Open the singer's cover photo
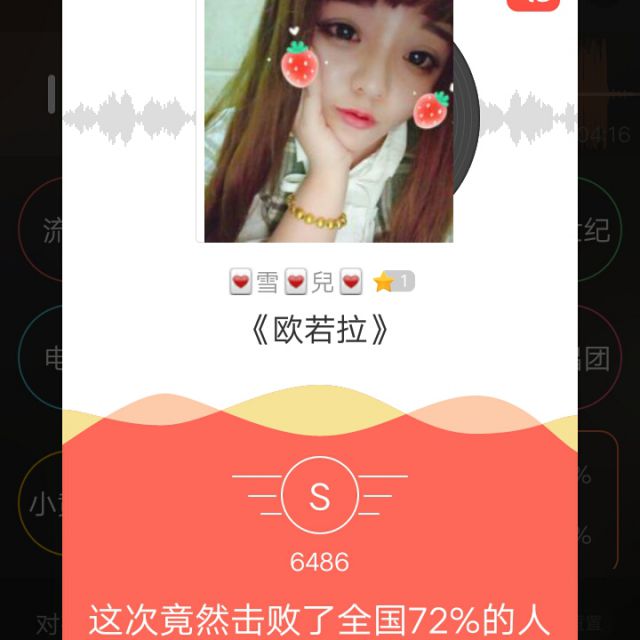Screen dimensions: 640x640 pyautogui.click(x=327, y=120)
